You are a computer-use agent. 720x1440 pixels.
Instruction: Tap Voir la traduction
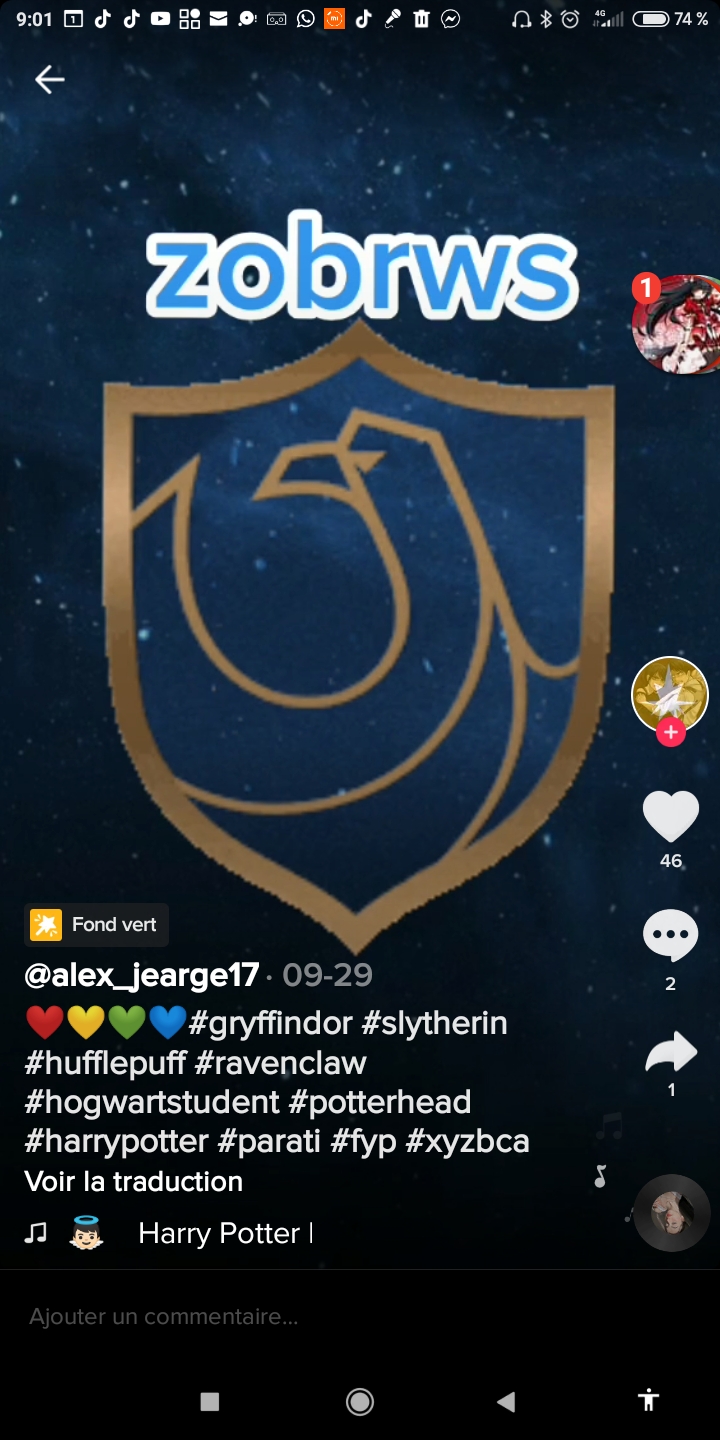coord(133,1181)
